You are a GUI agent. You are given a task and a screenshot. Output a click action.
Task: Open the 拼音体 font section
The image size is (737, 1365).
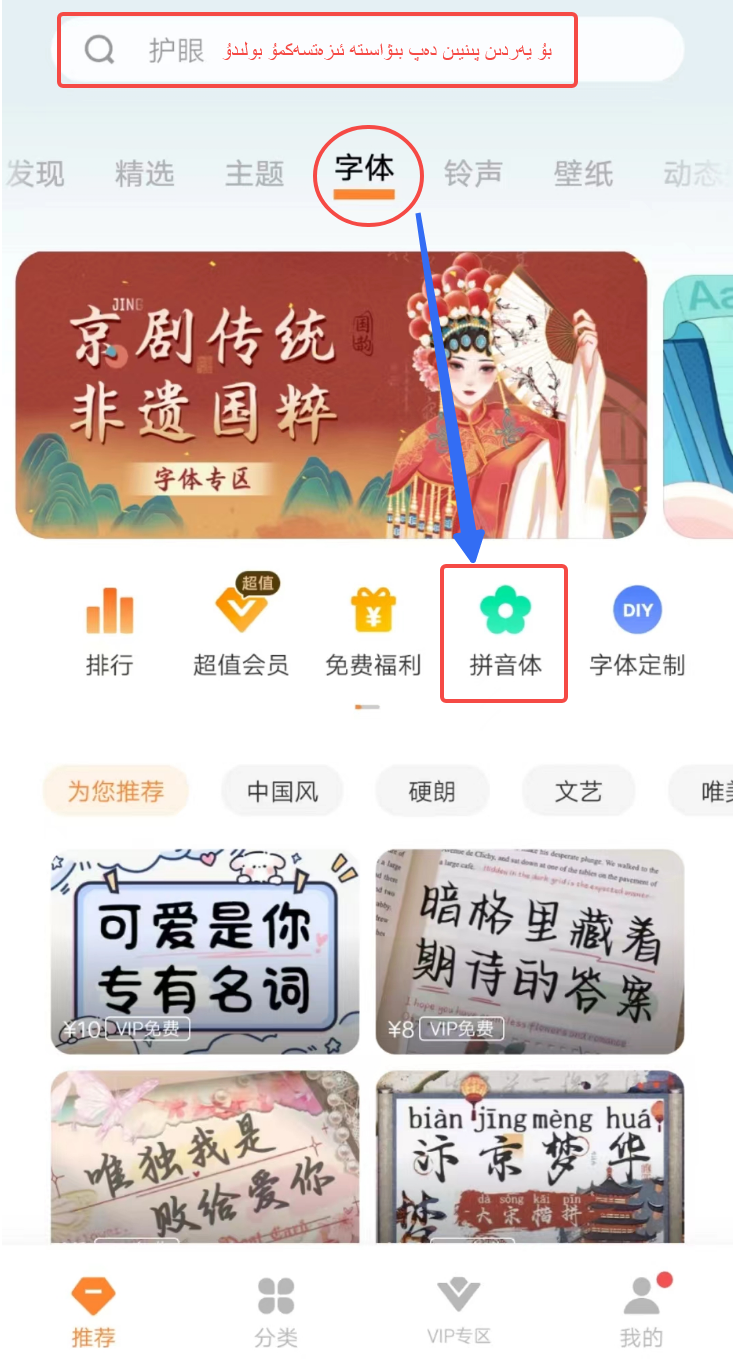coord(505,632)
